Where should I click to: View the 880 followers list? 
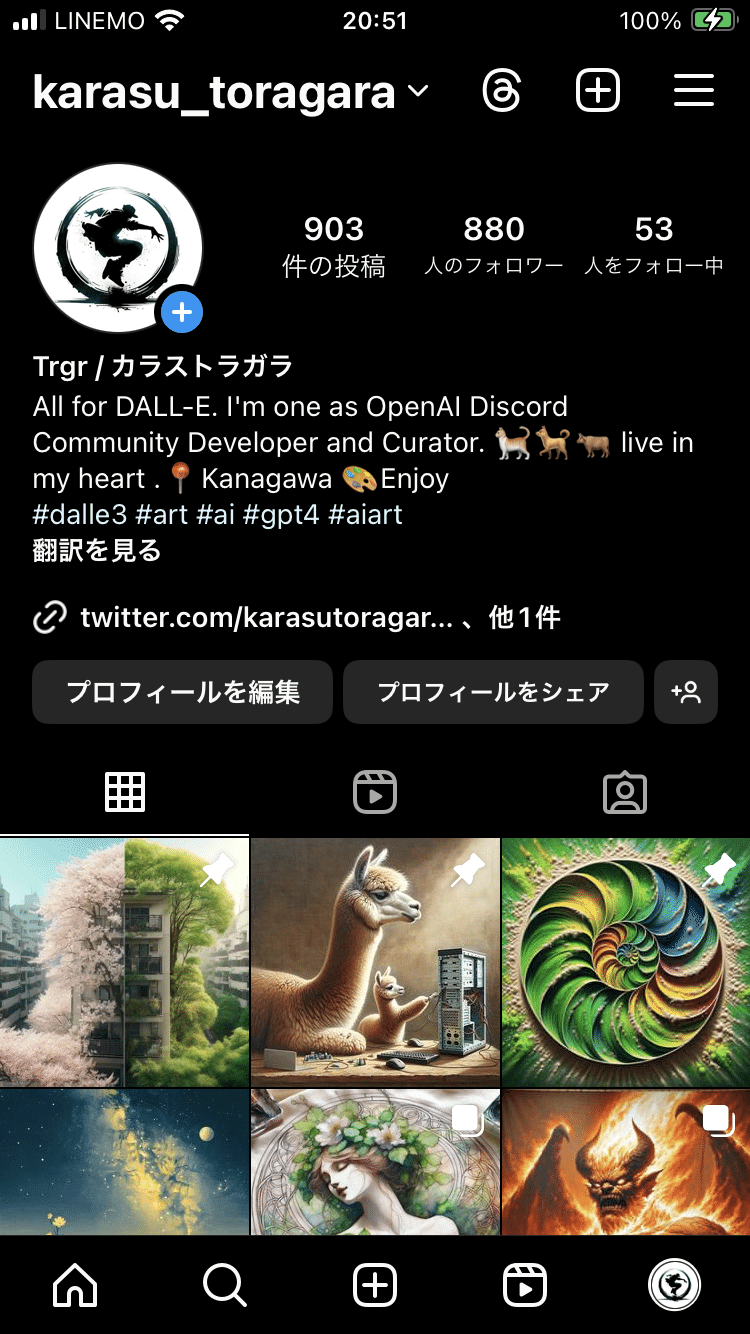tap(493, 242)
